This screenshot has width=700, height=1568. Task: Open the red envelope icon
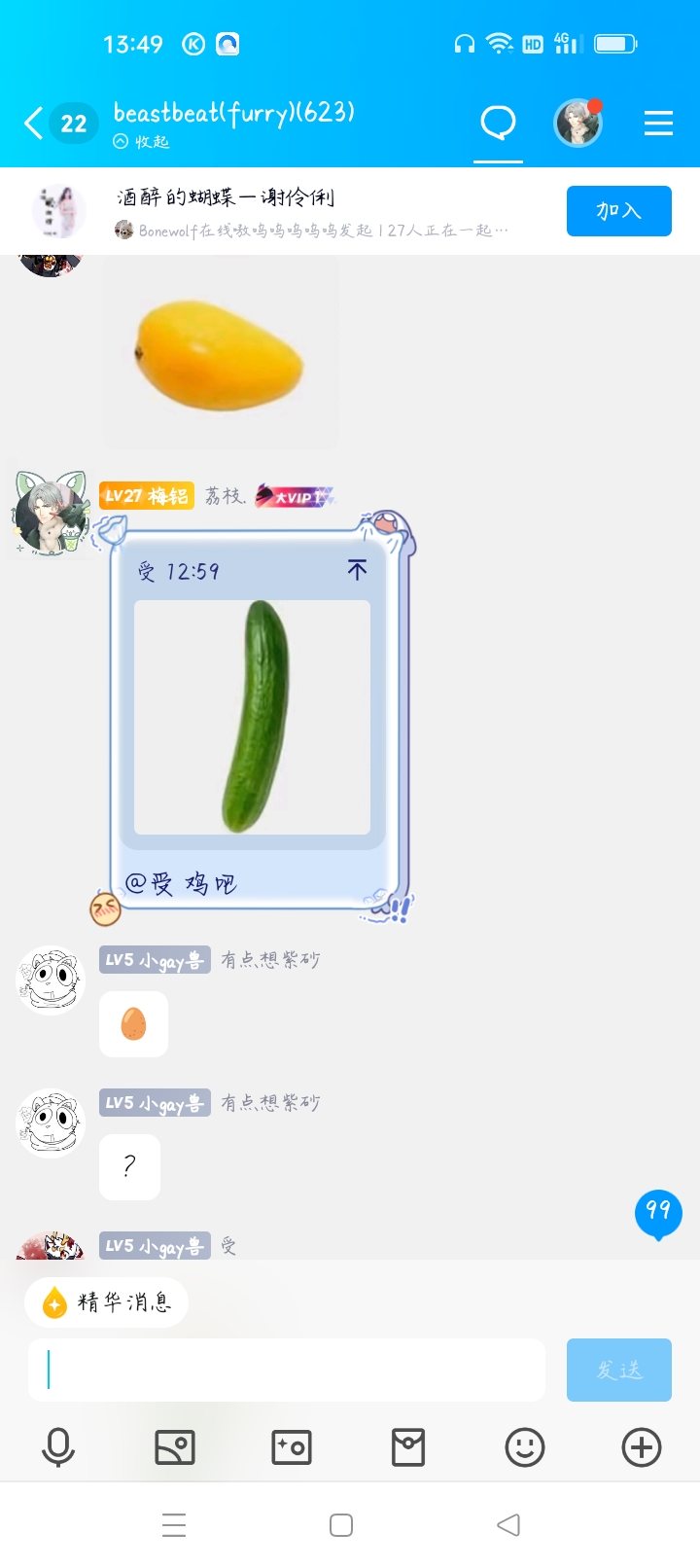(408, 1447)
